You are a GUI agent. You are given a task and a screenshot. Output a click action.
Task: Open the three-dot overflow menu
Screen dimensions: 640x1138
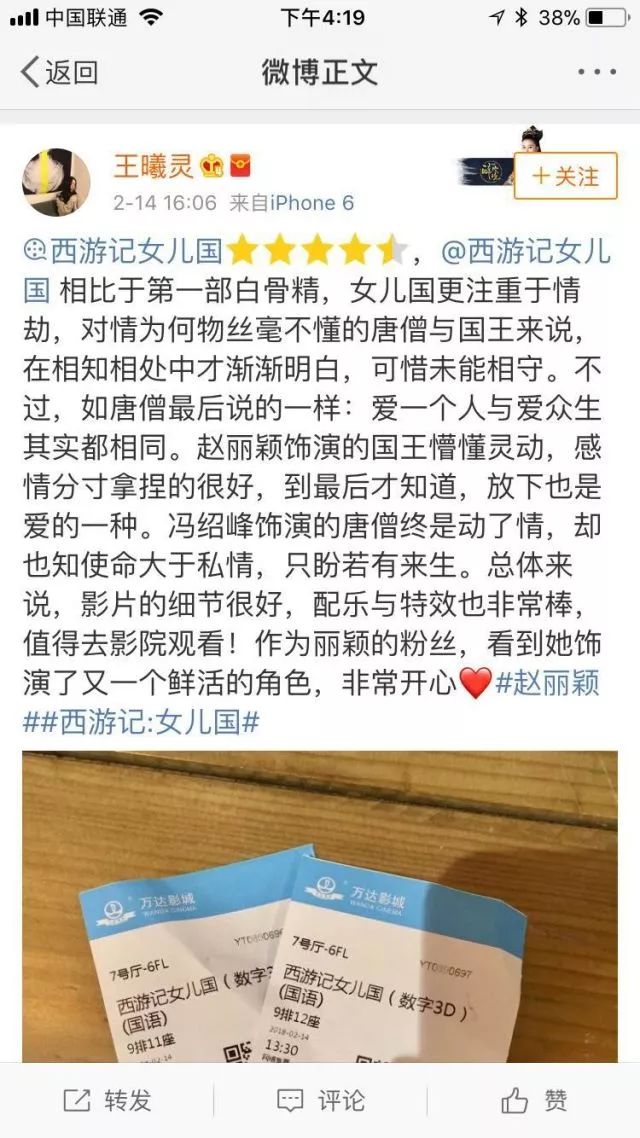597,72
